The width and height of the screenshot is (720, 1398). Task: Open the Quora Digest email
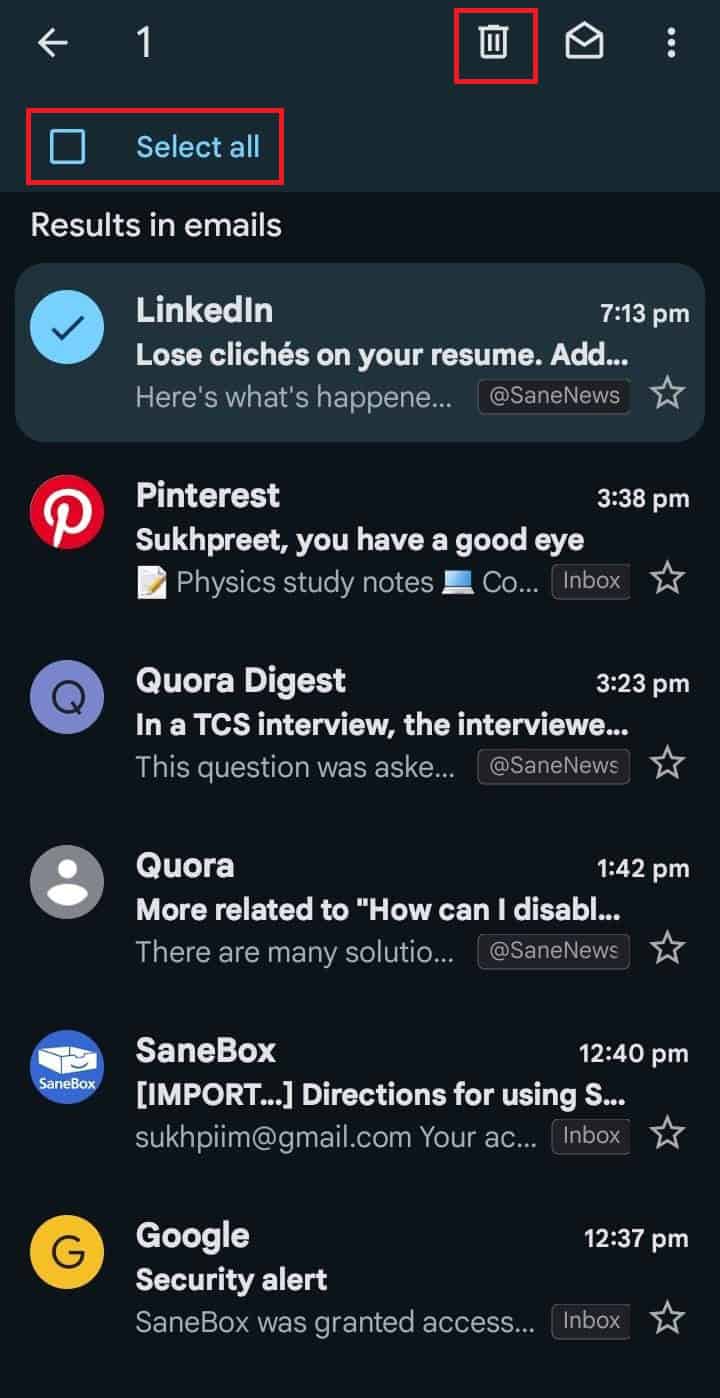(380, 724)
